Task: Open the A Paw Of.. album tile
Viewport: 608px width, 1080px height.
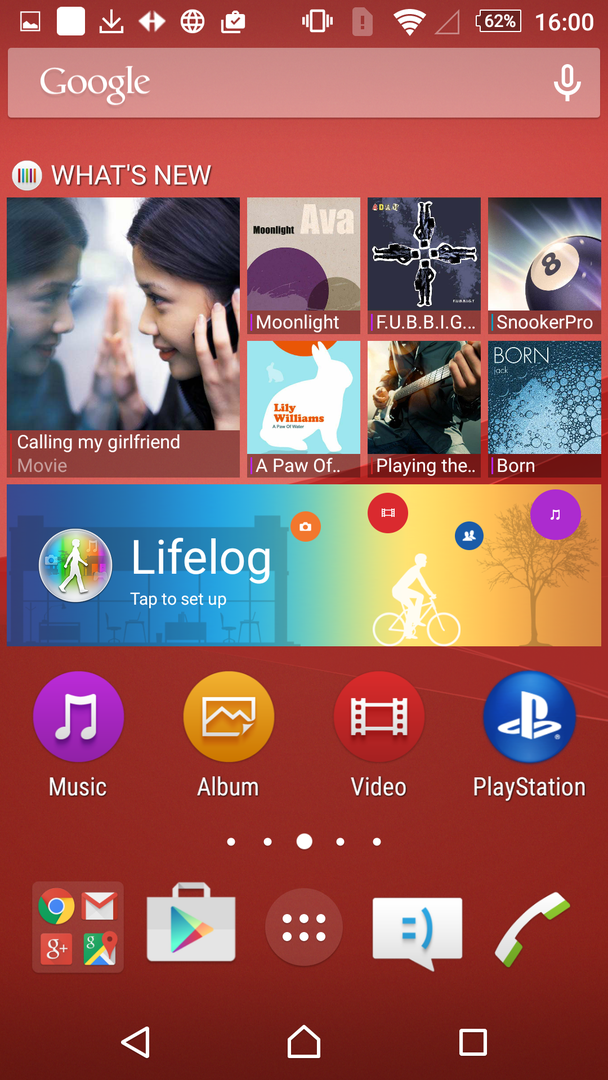Action: 303,409
